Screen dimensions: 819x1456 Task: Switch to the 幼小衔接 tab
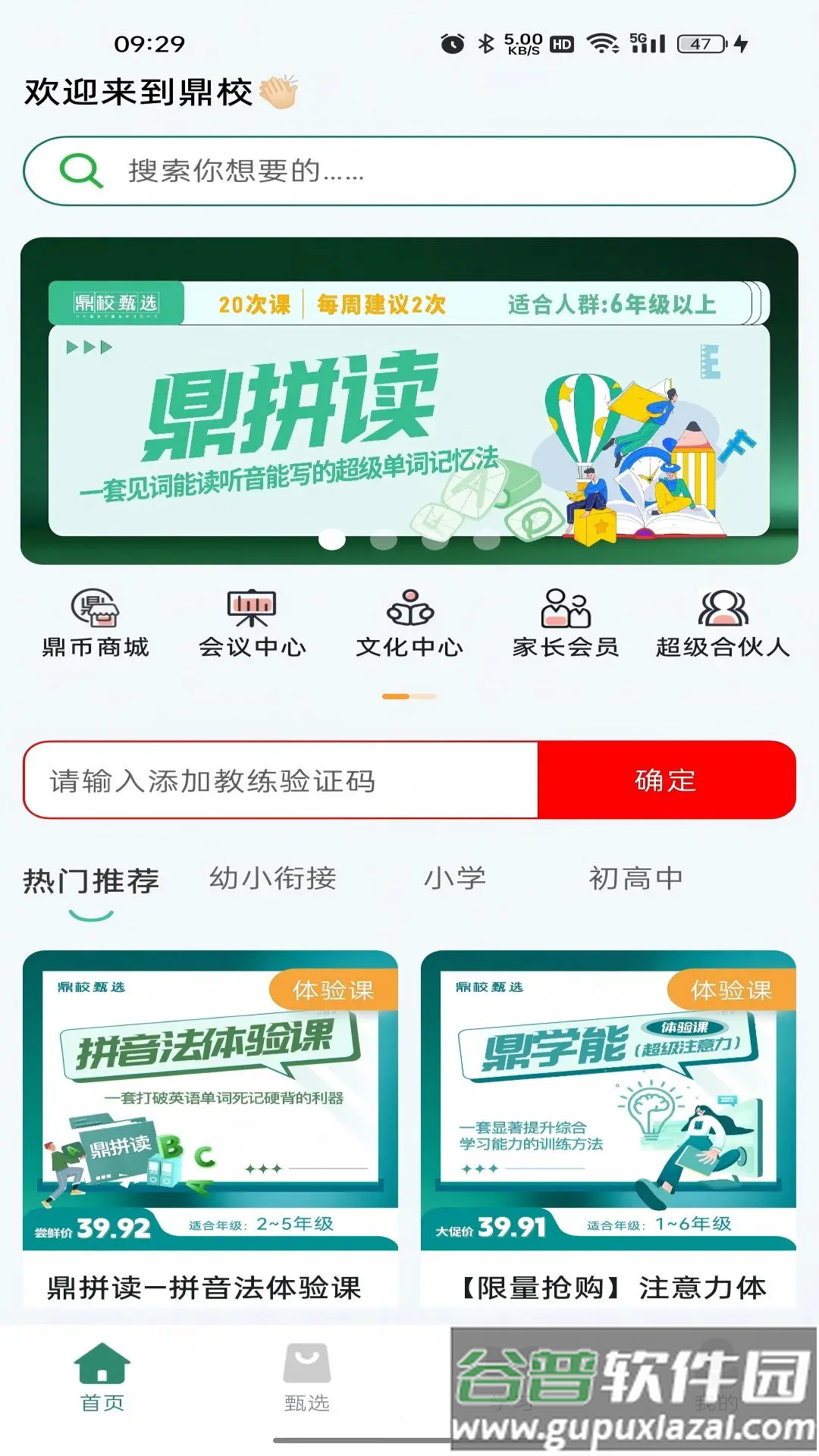coord(275,878)
